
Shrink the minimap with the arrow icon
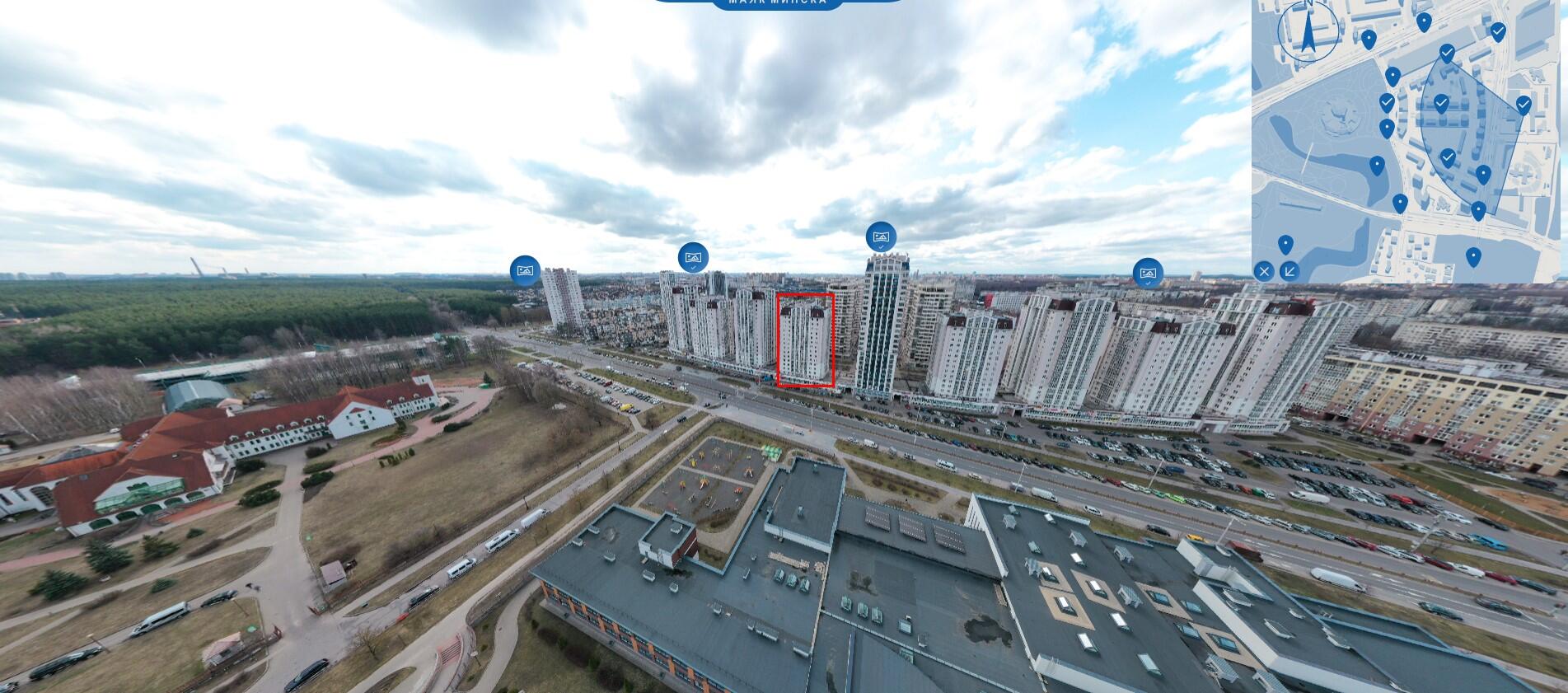coord(1290,271)
